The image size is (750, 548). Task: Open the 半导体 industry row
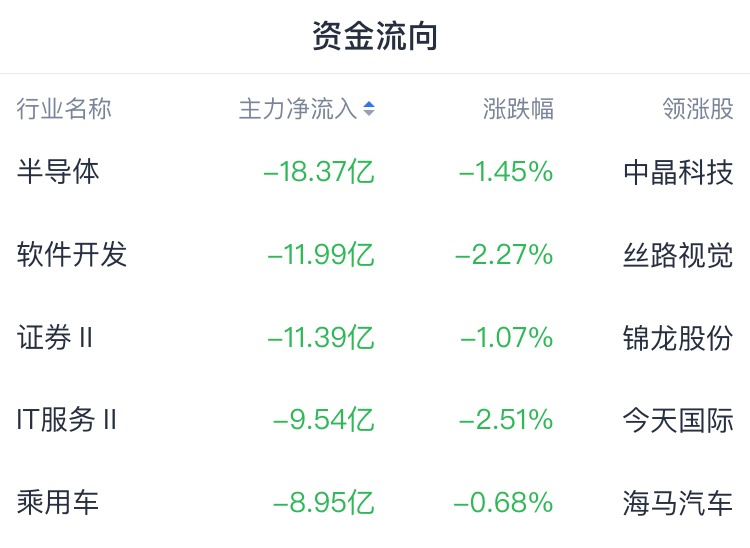[x=59, y=172]
